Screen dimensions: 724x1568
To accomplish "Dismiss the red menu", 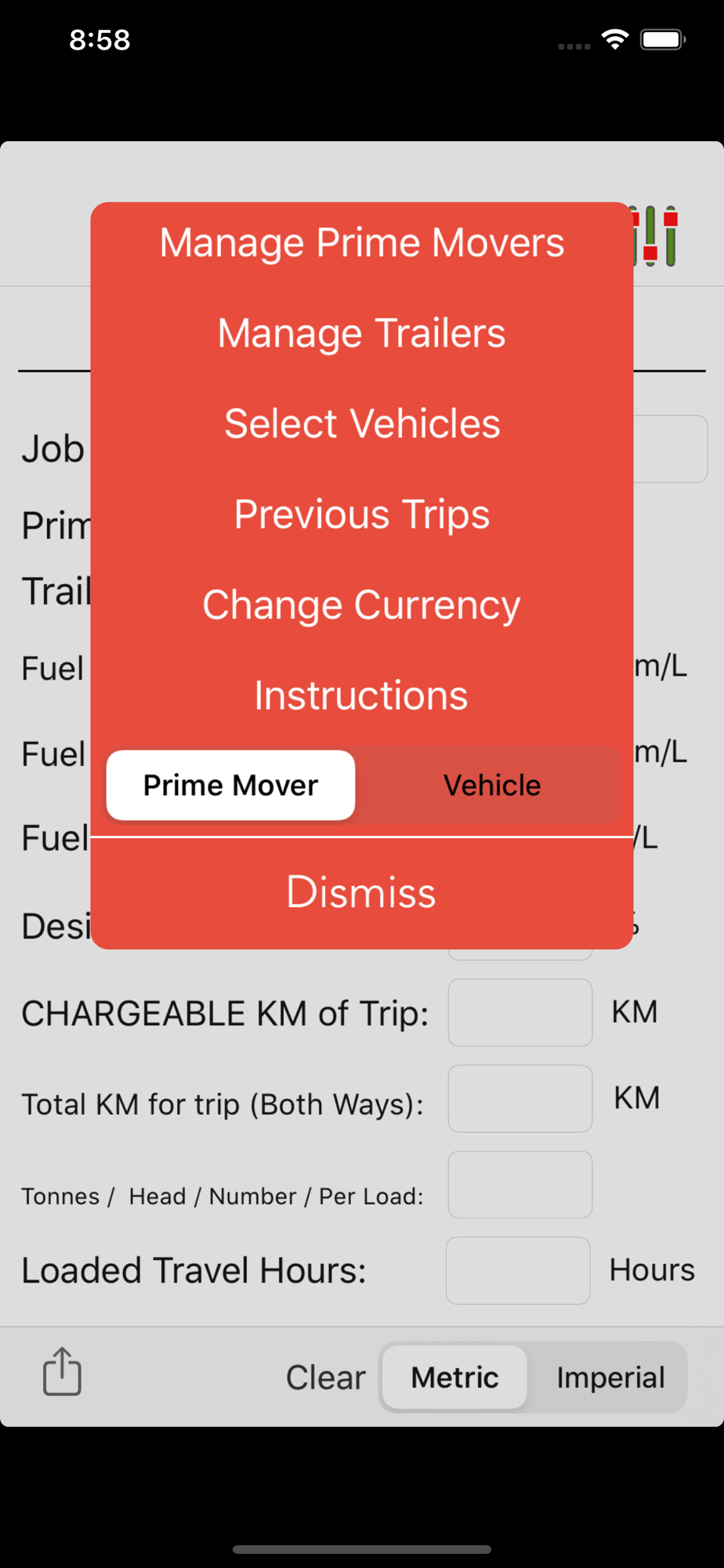I will 362,892.
